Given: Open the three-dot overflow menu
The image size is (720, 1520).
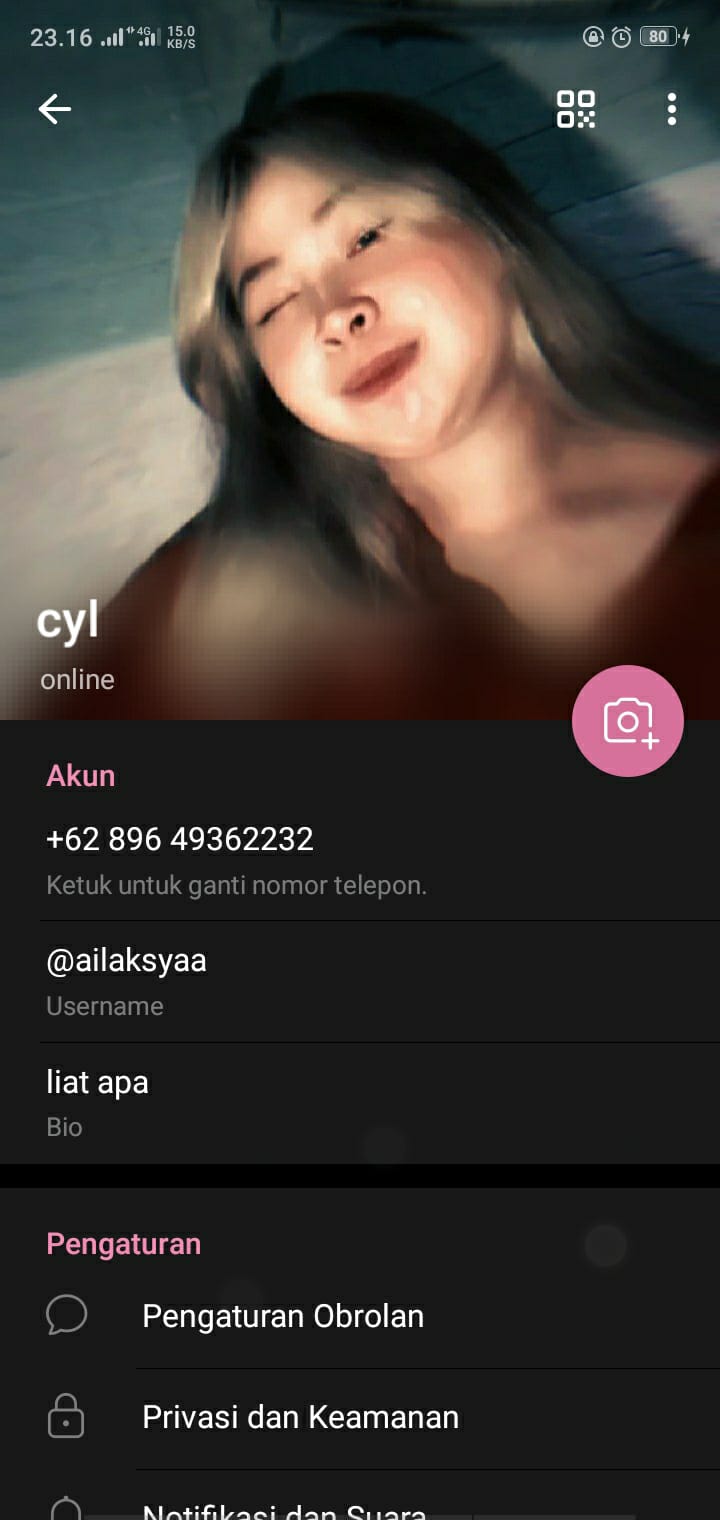Looking at the screenshot, I should pos(671,109).
